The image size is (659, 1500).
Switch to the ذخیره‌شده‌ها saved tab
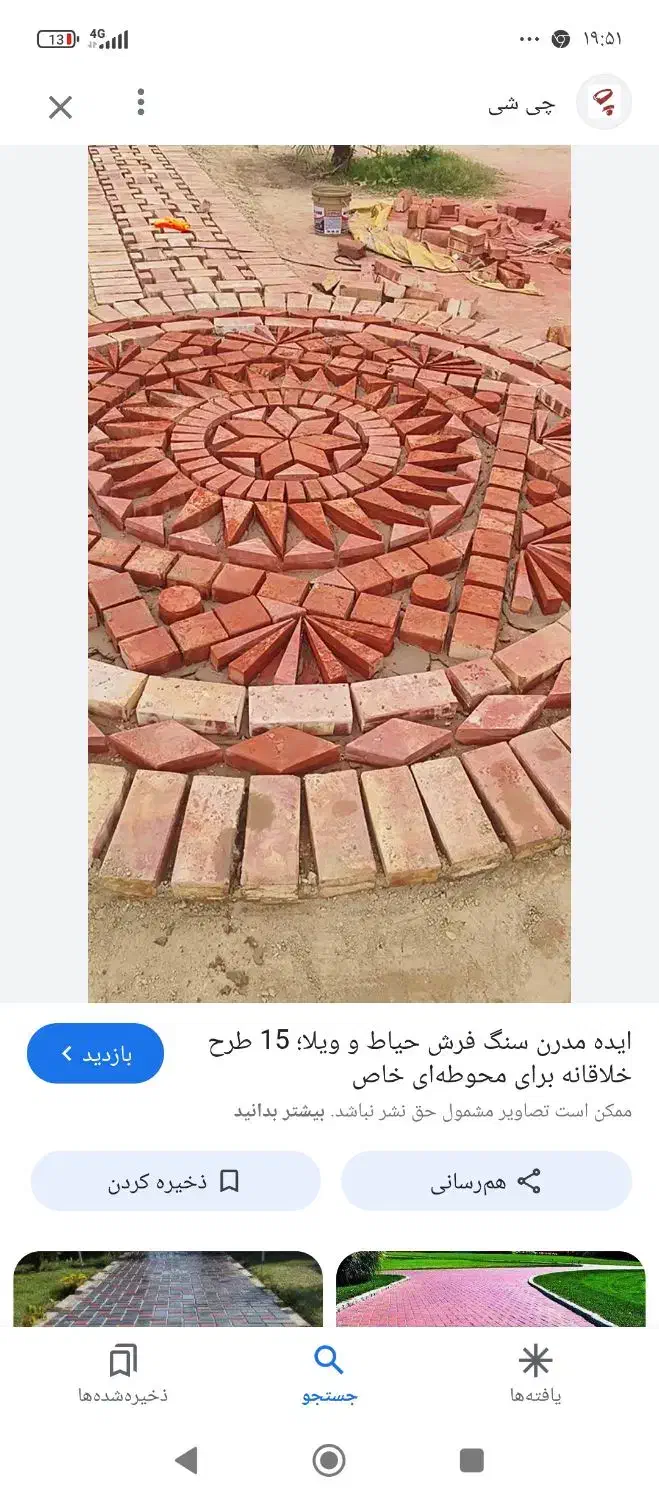(123, 1374)
